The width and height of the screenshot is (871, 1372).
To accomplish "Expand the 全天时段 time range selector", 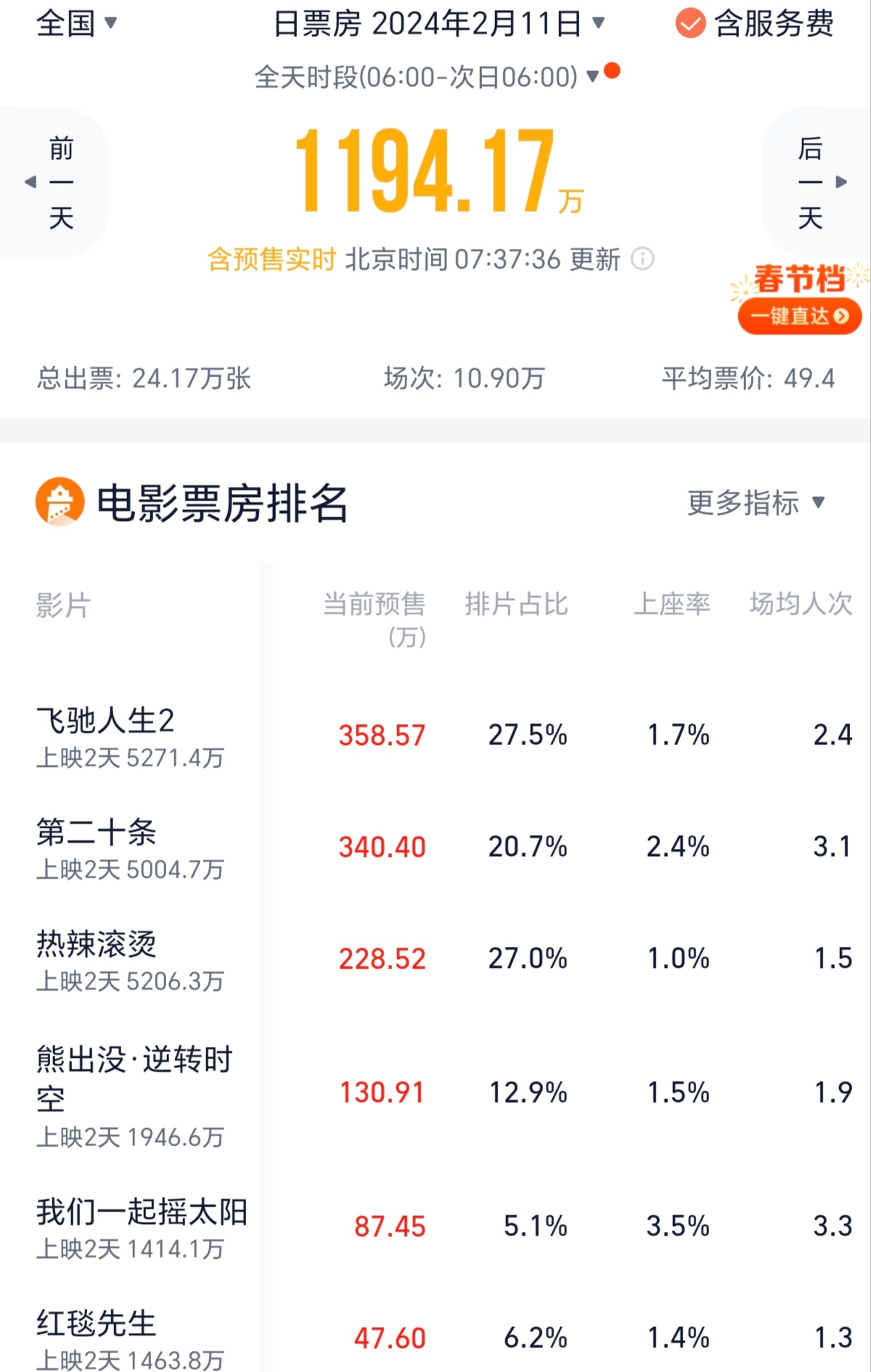I will coord(427,77).
